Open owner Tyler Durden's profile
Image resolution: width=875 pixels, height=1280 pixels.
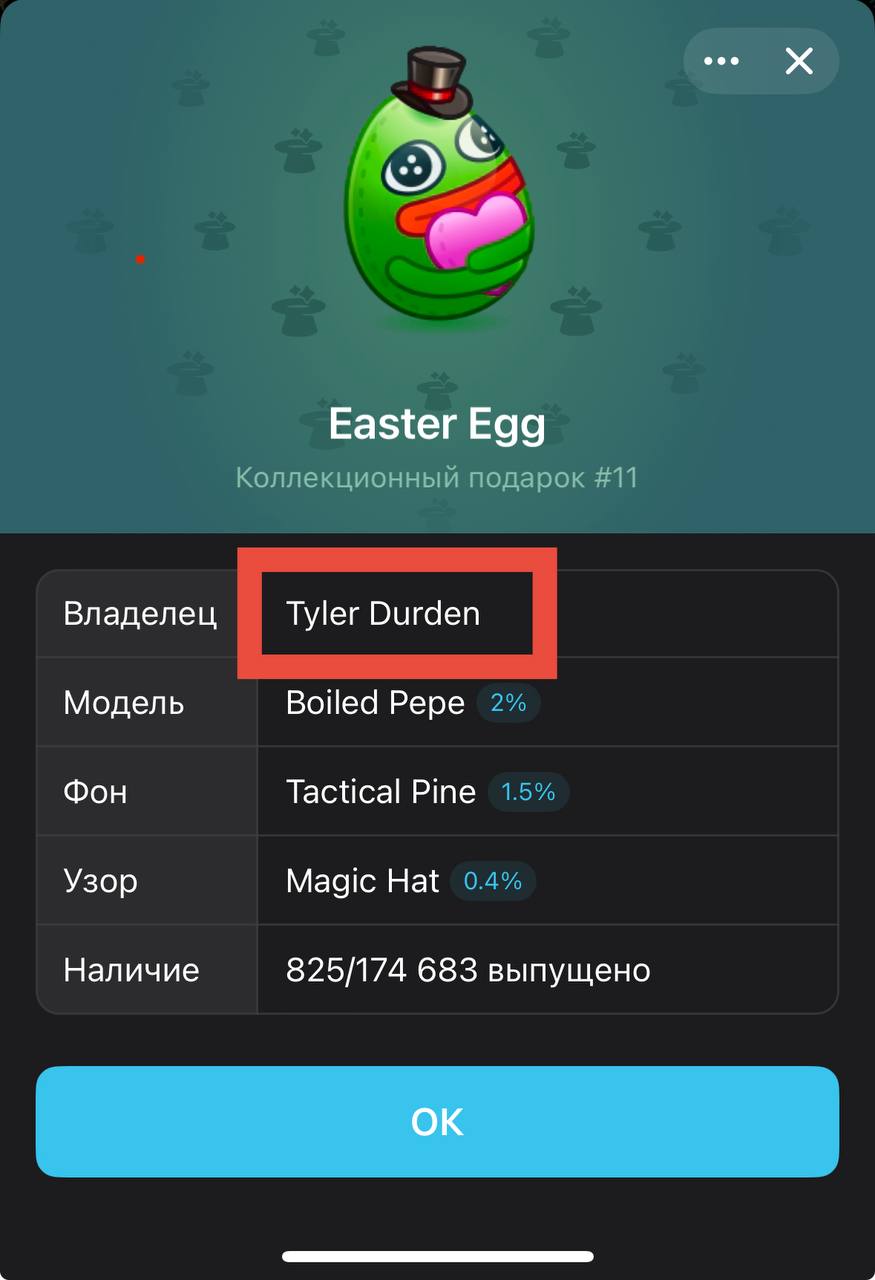tap(383, 613)
